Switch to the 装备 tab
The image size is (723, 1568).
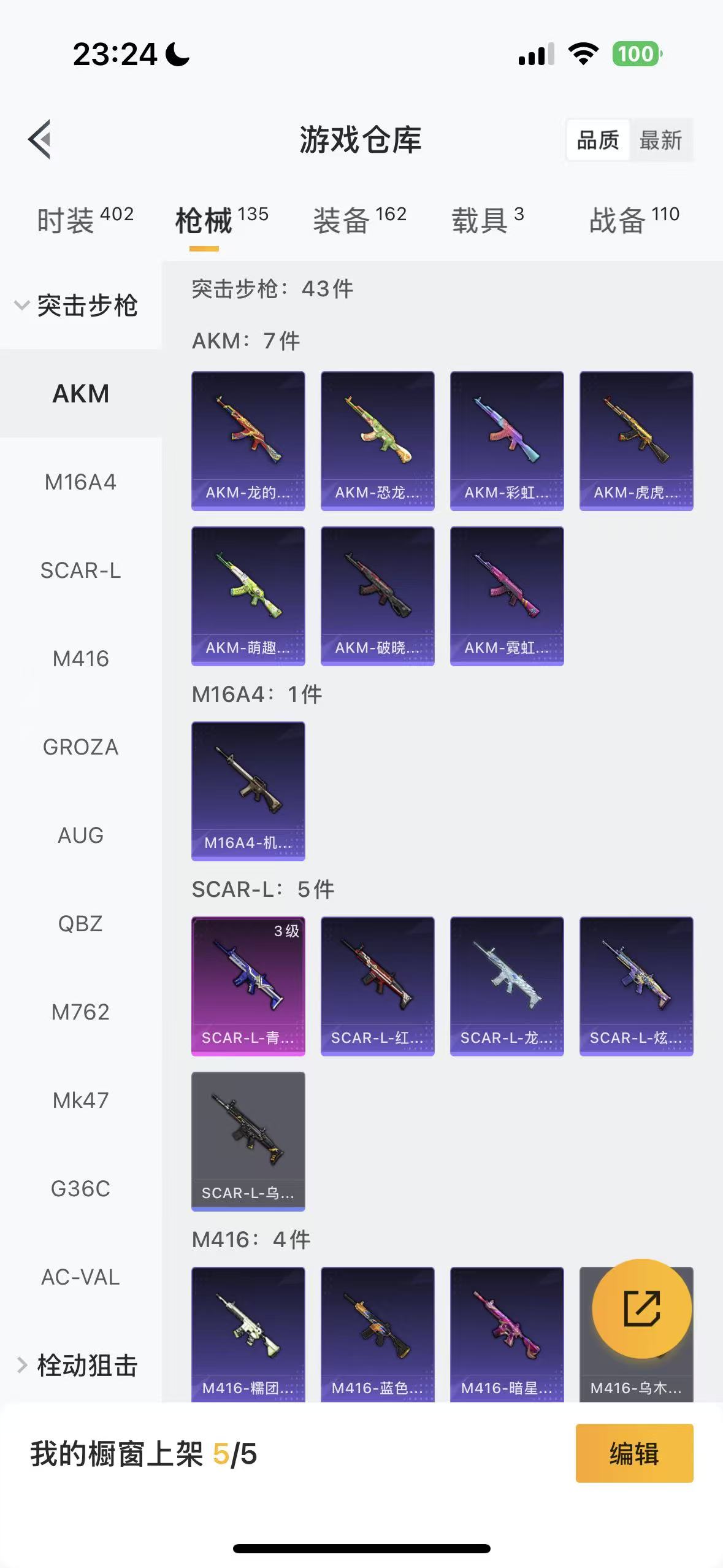pyautogui.click(x=359, y=220)
